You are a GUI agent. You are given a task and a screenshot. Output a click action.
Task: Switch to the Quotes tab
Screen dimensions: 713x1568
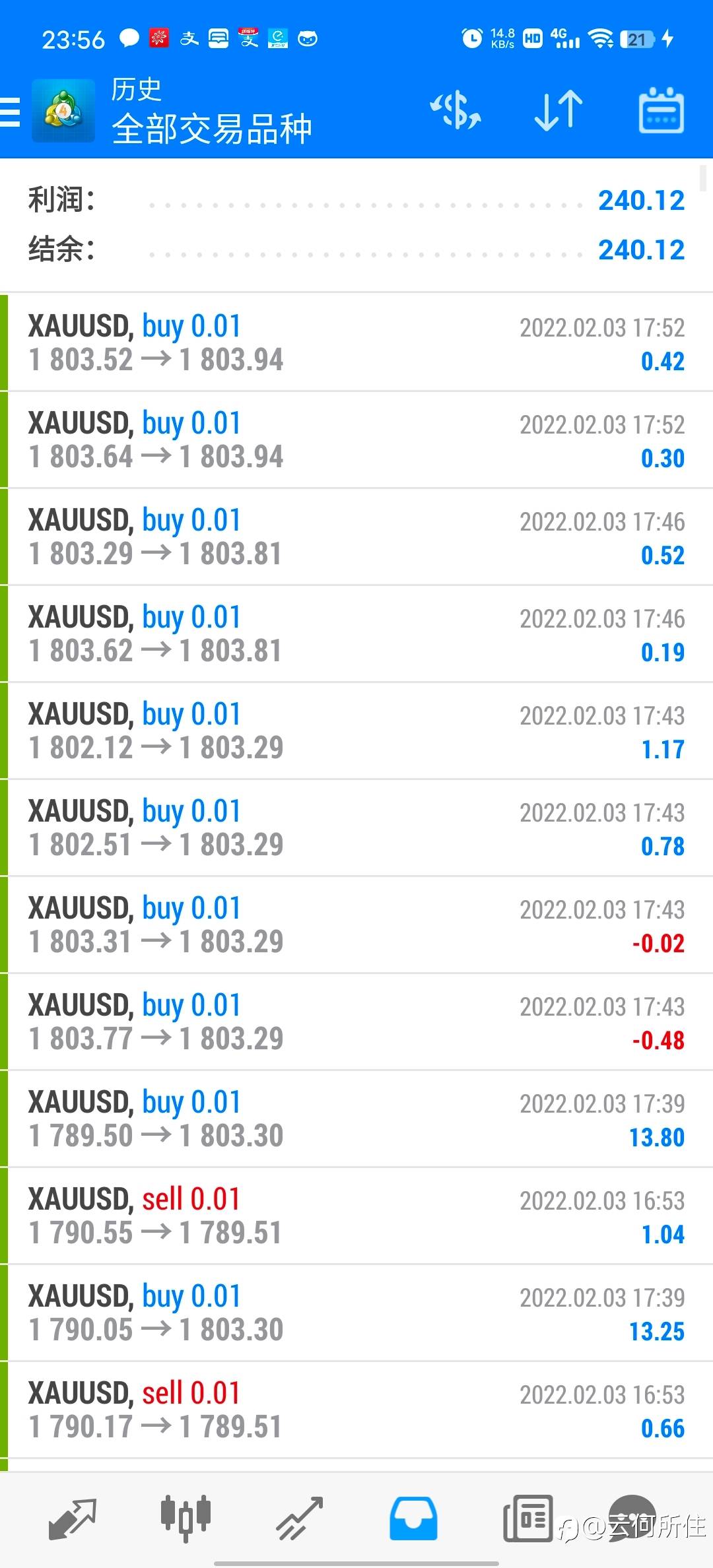[73, 1517]
